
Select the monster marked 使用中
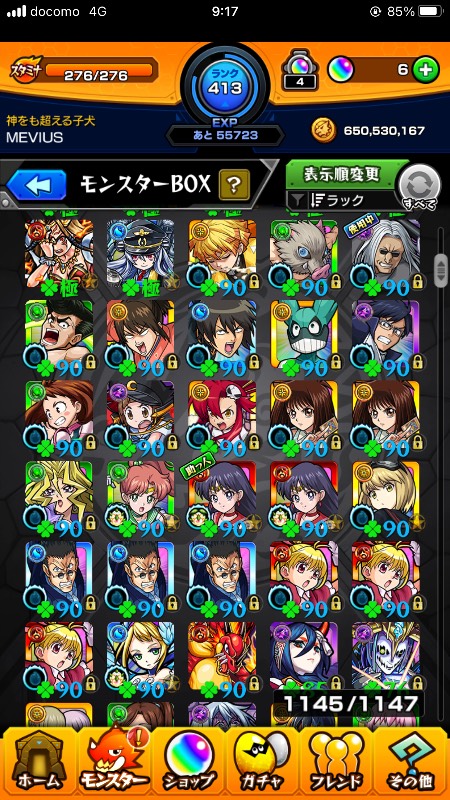click(x=386, y=257)
